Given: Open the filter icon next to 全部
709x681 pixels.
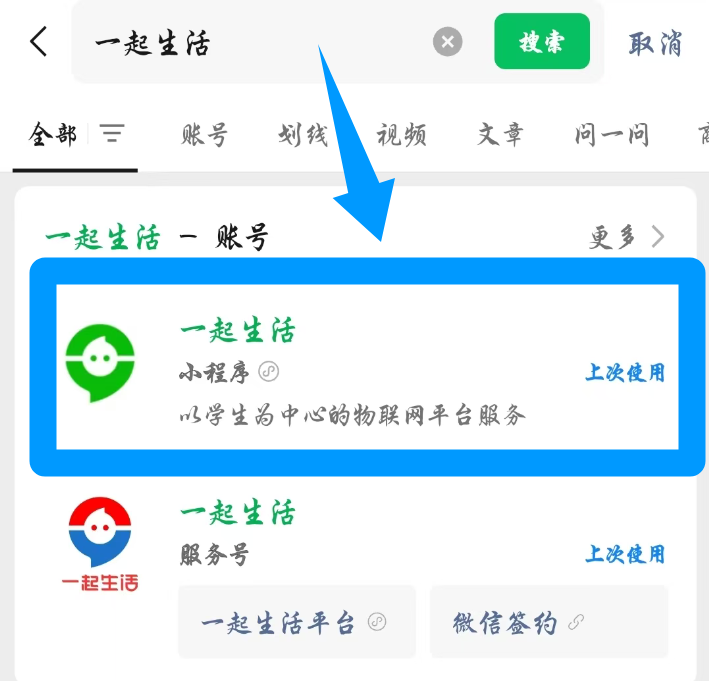Looking at the screenshot, I should (x=112, y=134).
